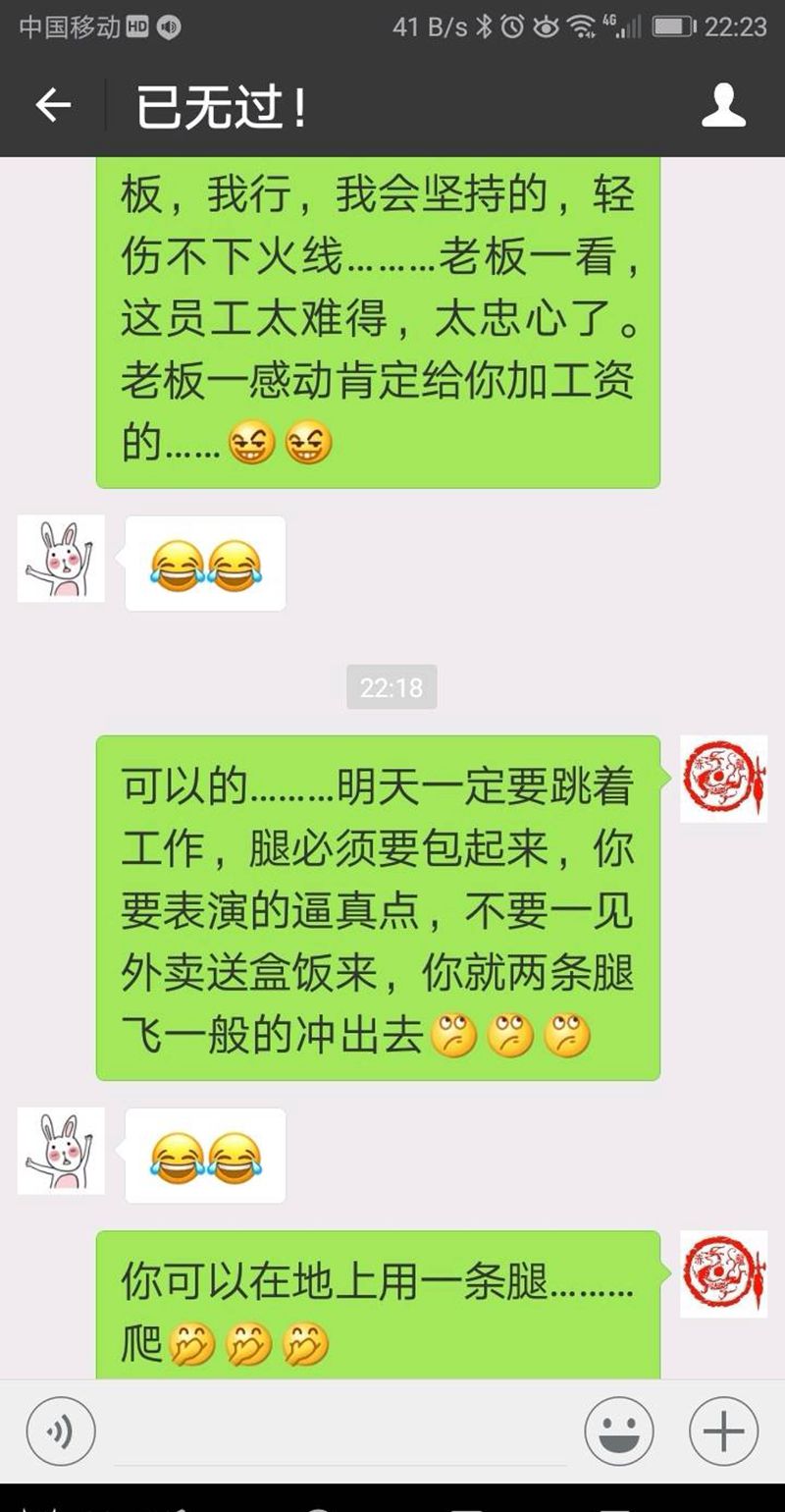The image size is (785, 1512).
Task: Open the red seal avatar beside 你可以在地上 message
Action: click(x=723, y=1273)
